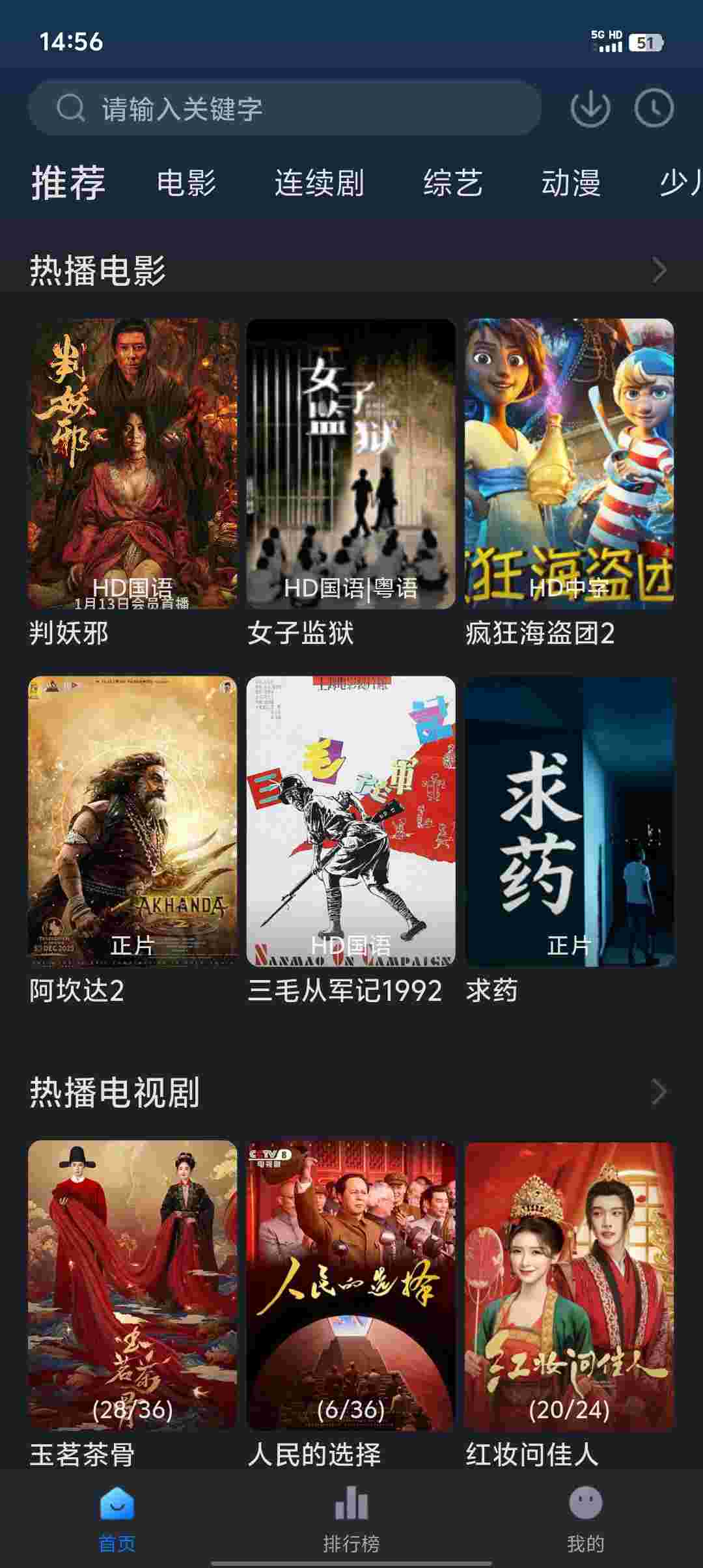This screenshot has height=1568, width=703.
Task: Open the movie 女子监狱
Action: pyautogui.click(x=351, y=464)
